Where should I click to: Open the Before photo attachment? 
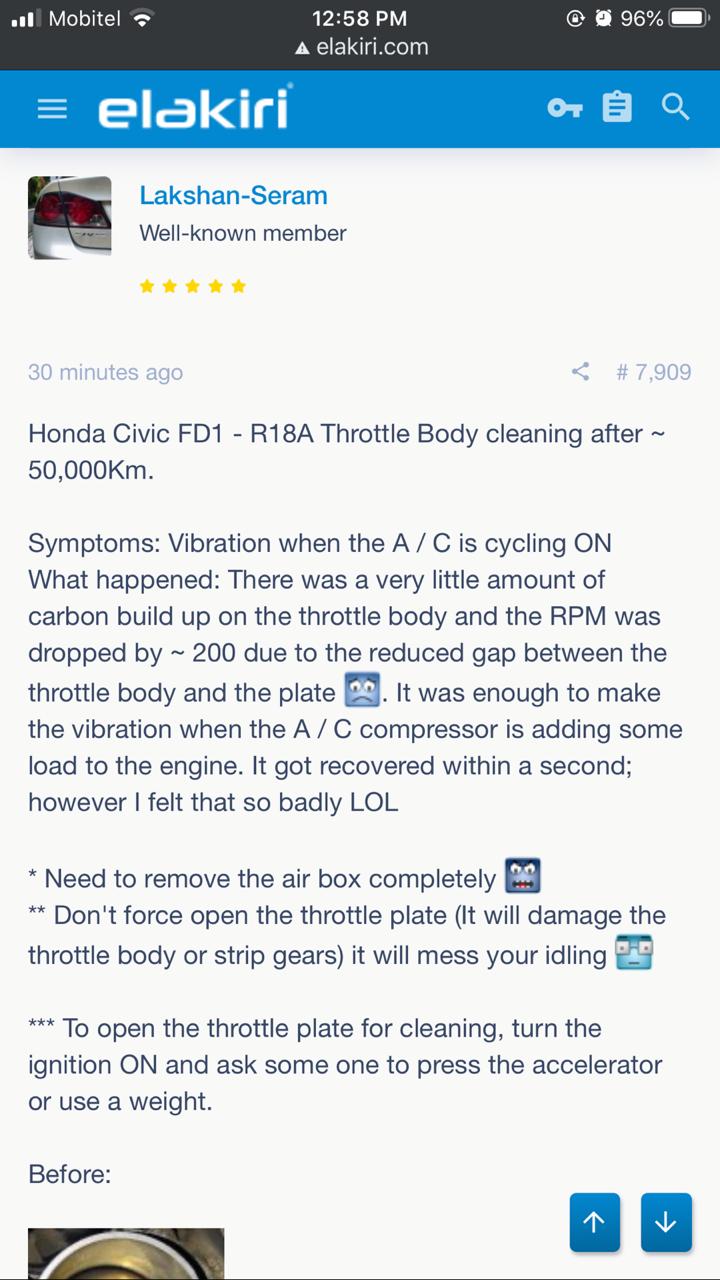tap(126, 1254)
